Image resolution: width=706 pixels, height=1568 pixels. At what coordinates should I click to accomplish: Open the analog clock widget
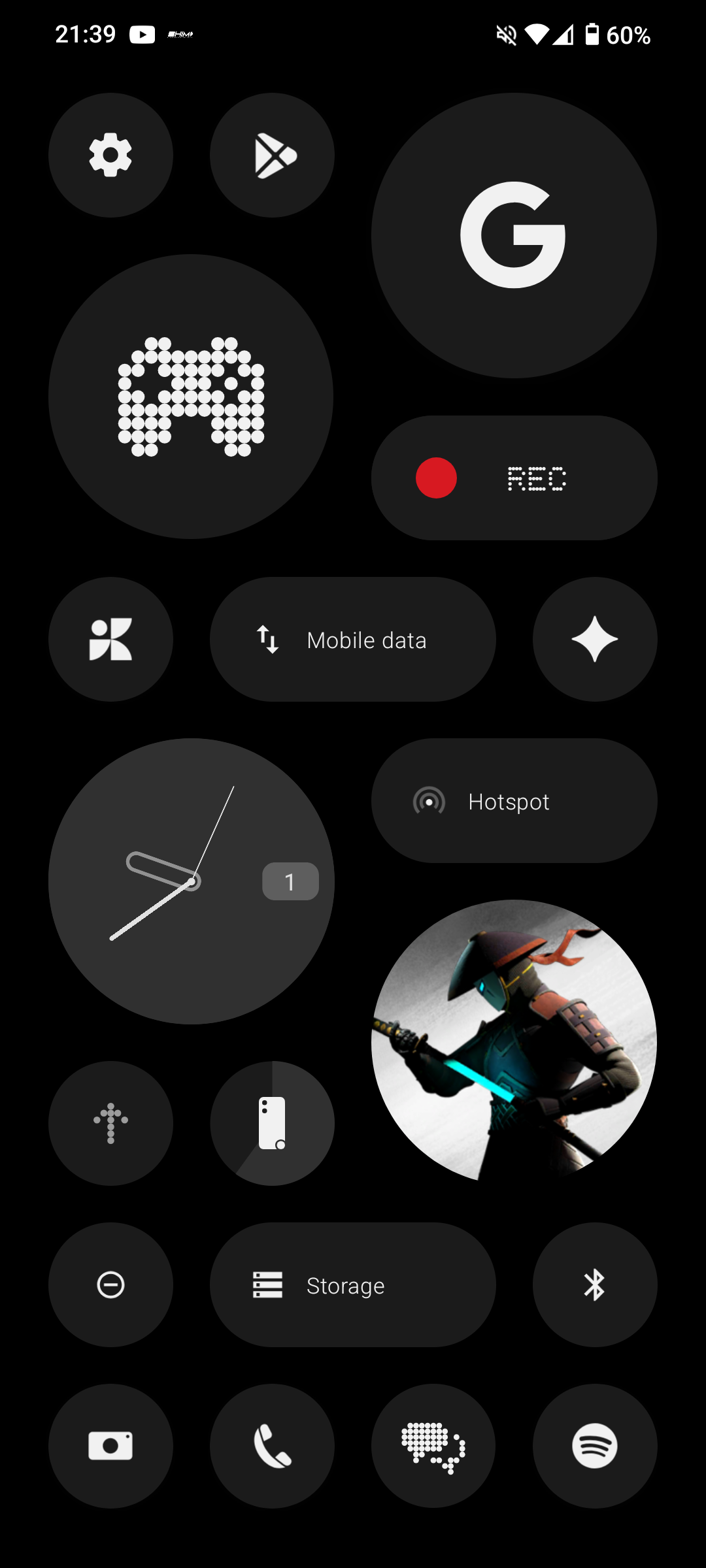[191, 881]
